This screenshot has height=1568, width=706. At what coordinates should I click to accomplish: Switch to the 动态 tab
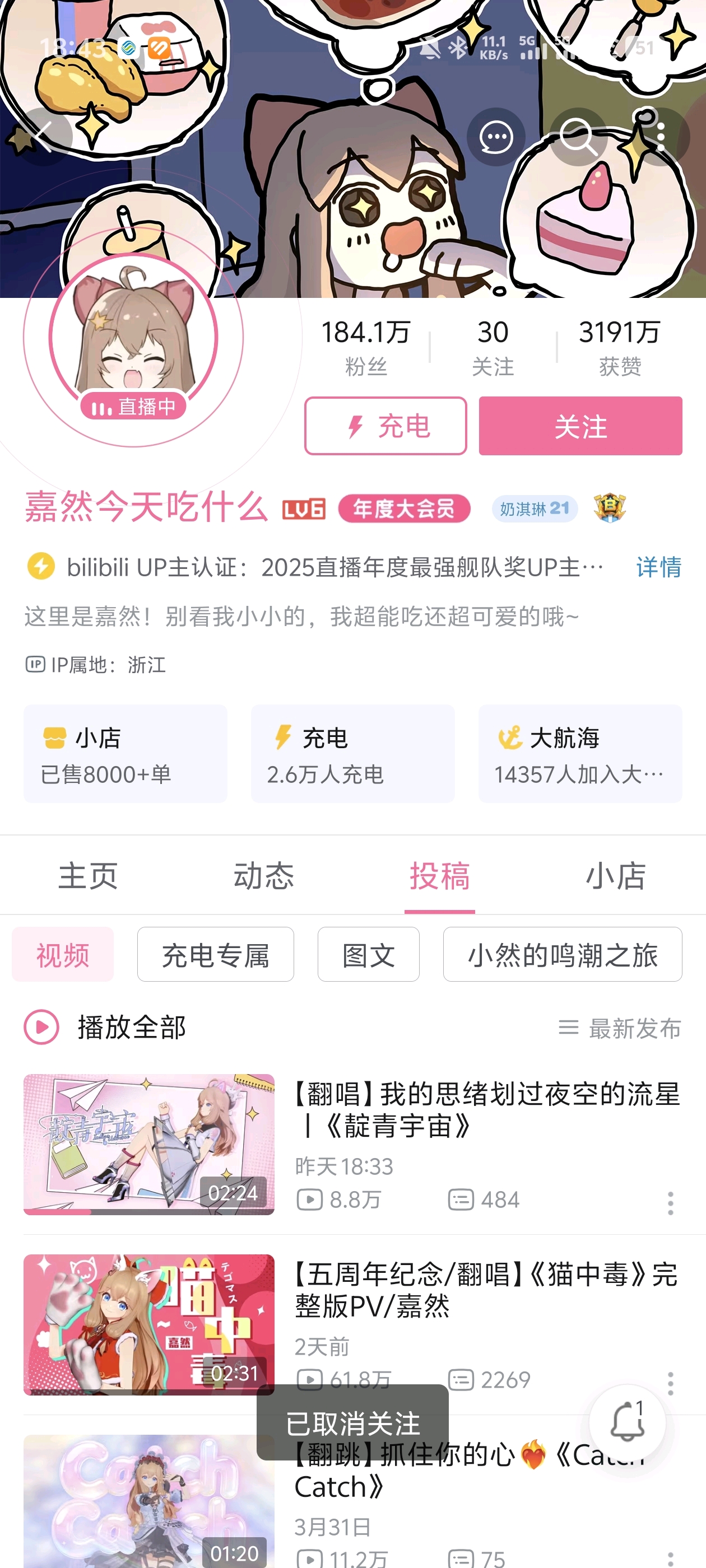[264, 876]
